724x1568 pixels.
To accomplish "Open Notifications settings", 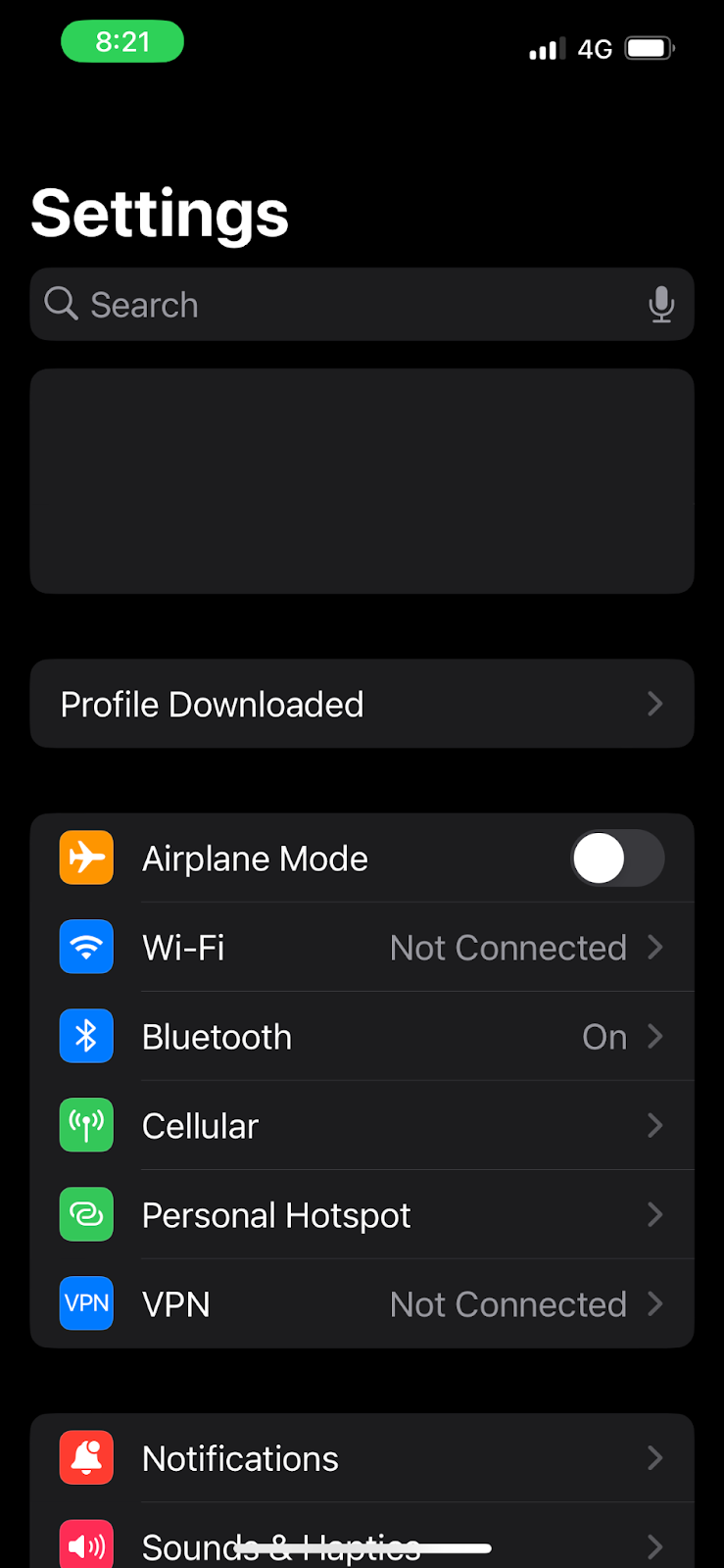I will [x=362, y=1458].
